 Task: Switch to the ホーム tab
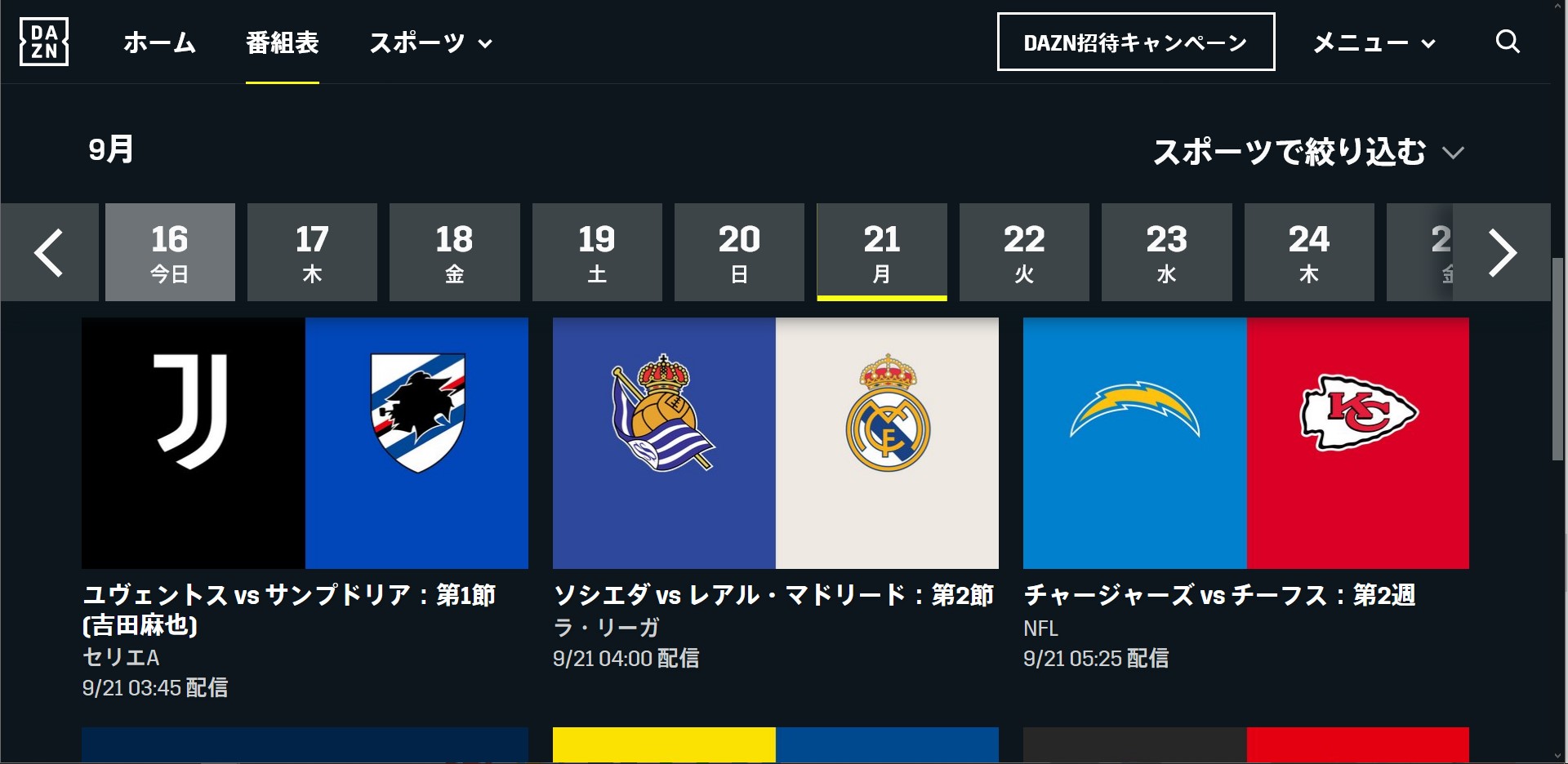click(159, 42)
